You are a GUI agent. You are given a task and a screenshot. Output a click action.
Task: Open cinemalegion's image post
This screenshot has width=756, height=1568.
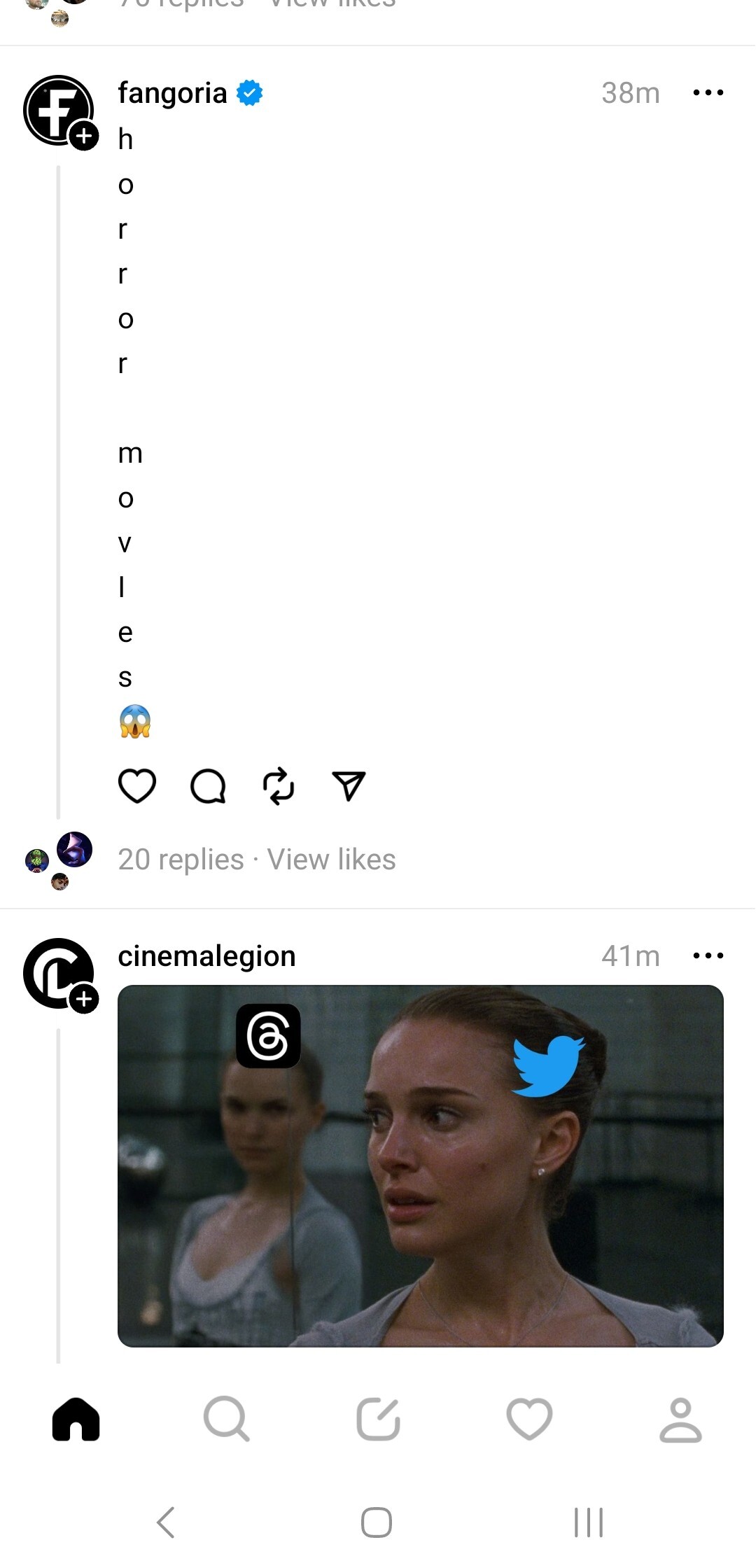(421, 1166)
